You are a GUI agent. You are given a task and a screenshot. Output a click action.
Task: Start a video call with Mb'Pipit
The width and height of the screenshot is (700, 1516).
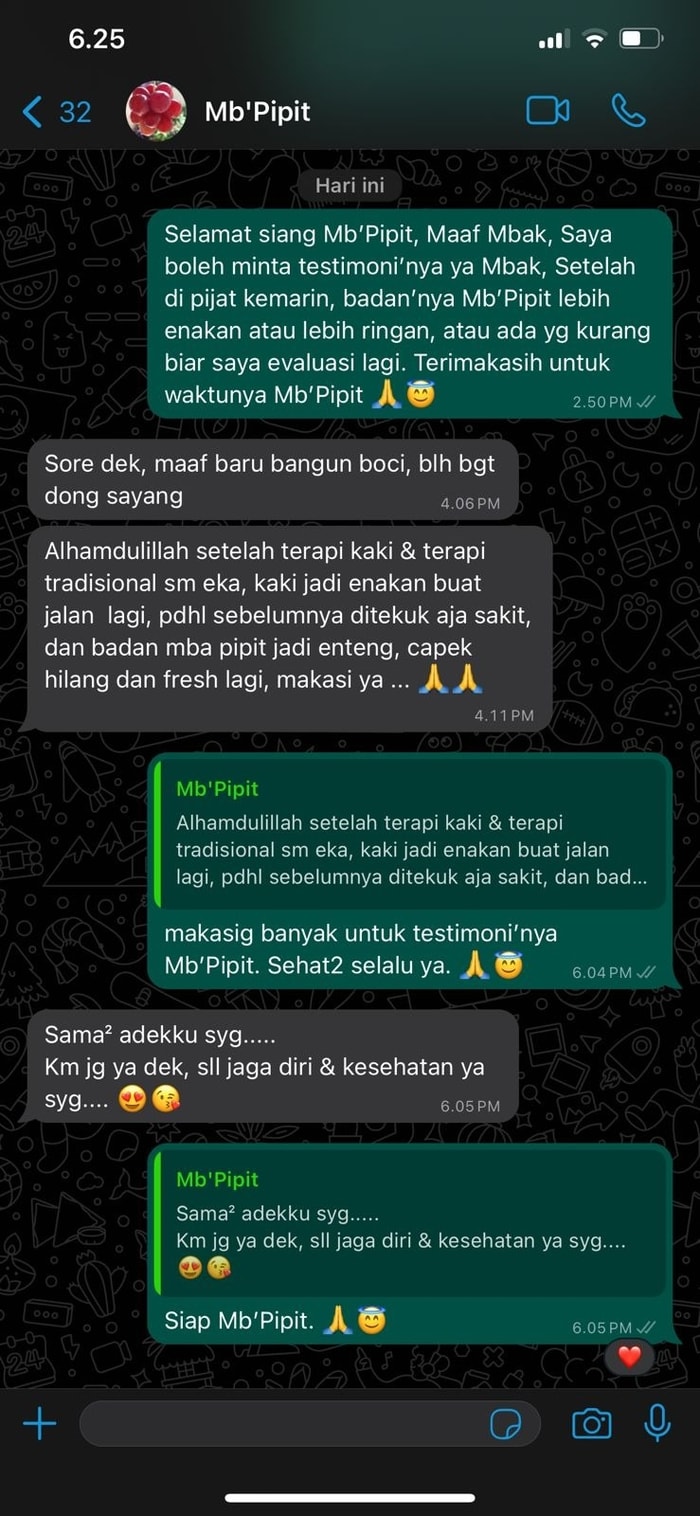coord(548,111)
